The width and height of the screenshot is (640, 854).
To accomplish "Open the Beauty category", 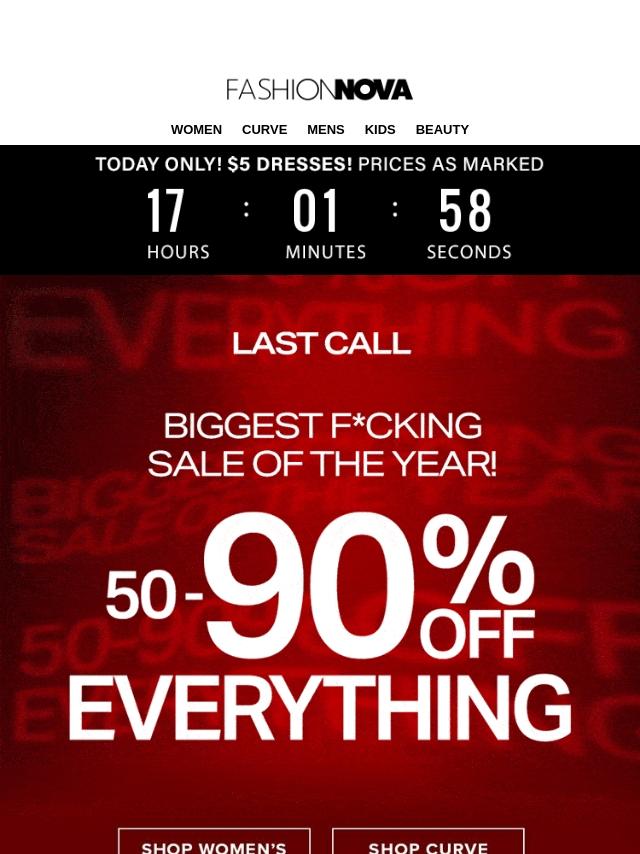I will (x=442, y=130).
